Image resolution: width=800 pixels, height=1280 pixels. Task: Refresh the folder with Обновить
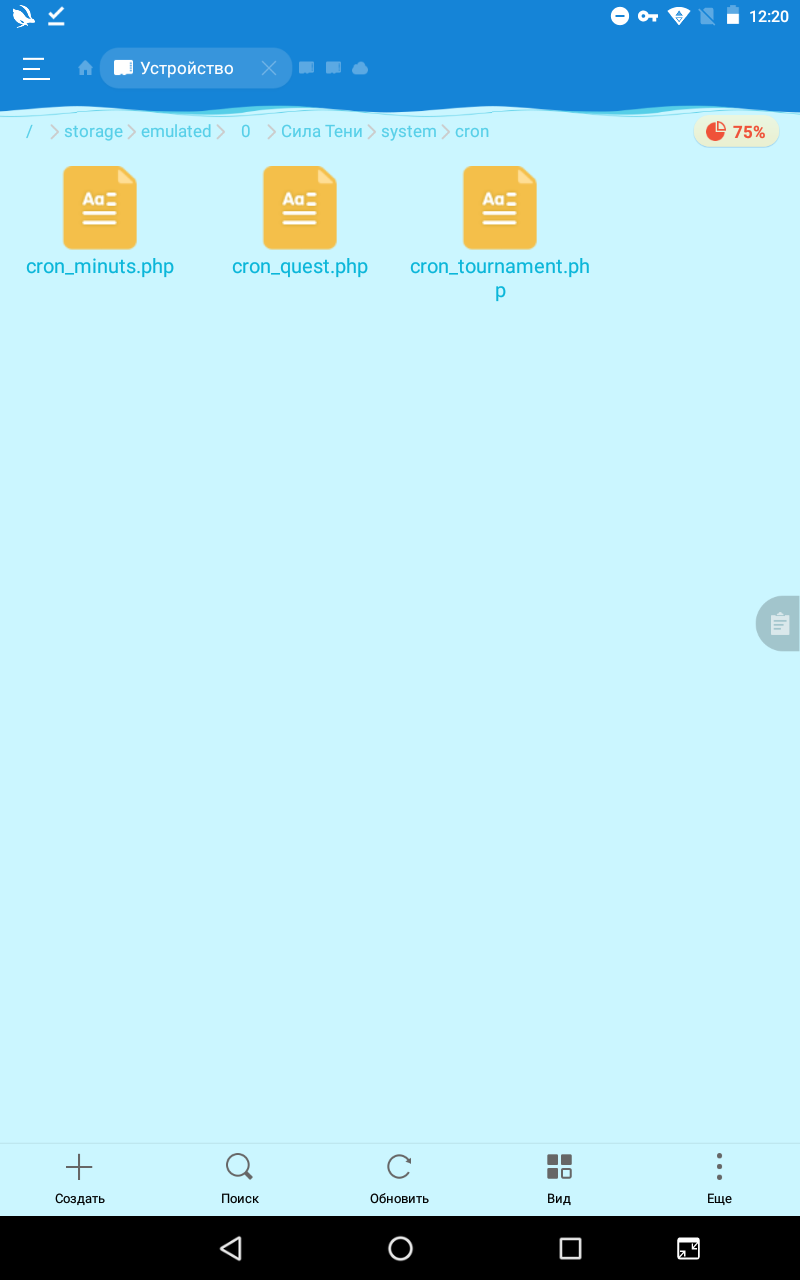[x=399, y=1178]
